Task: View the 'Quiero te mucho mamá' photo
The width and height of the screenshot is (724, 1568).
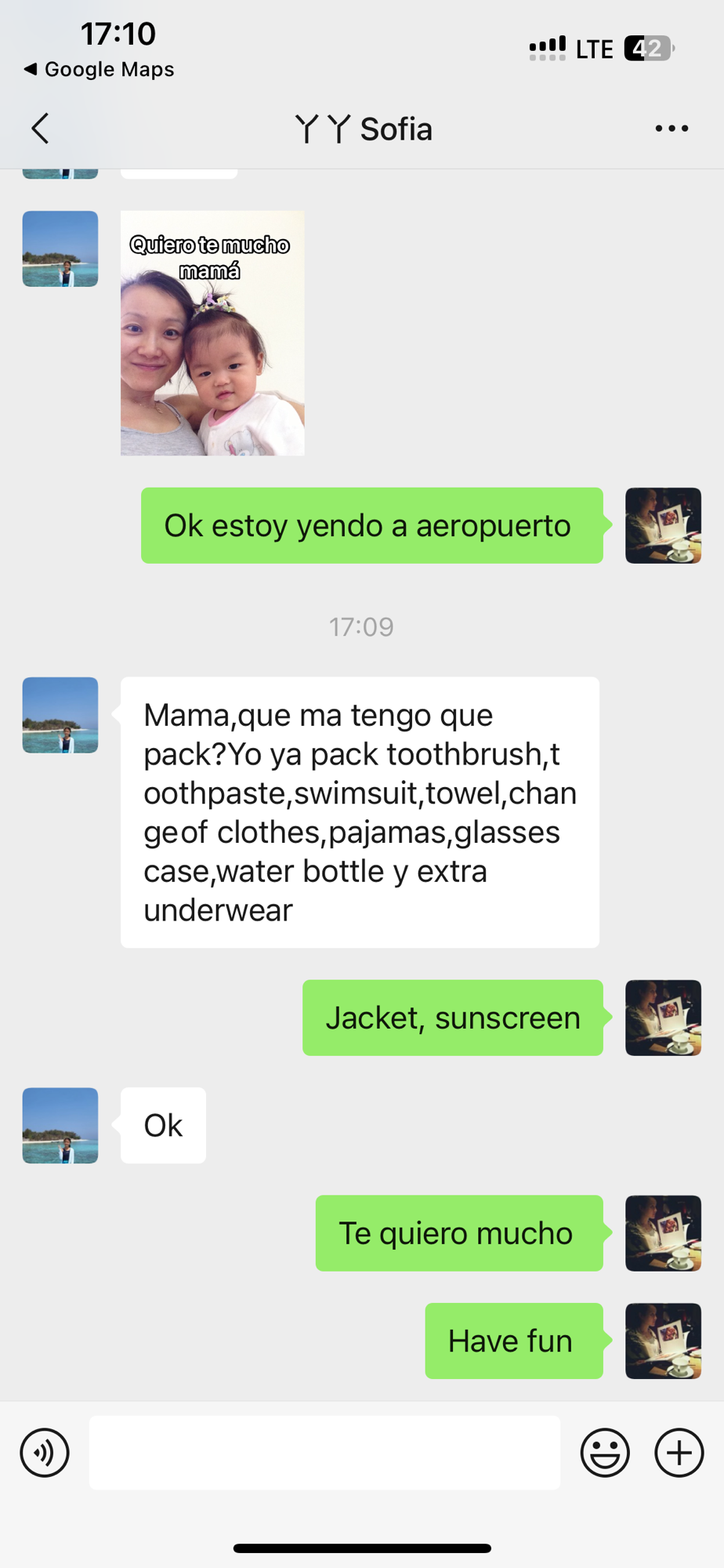Action: point(212,332)
